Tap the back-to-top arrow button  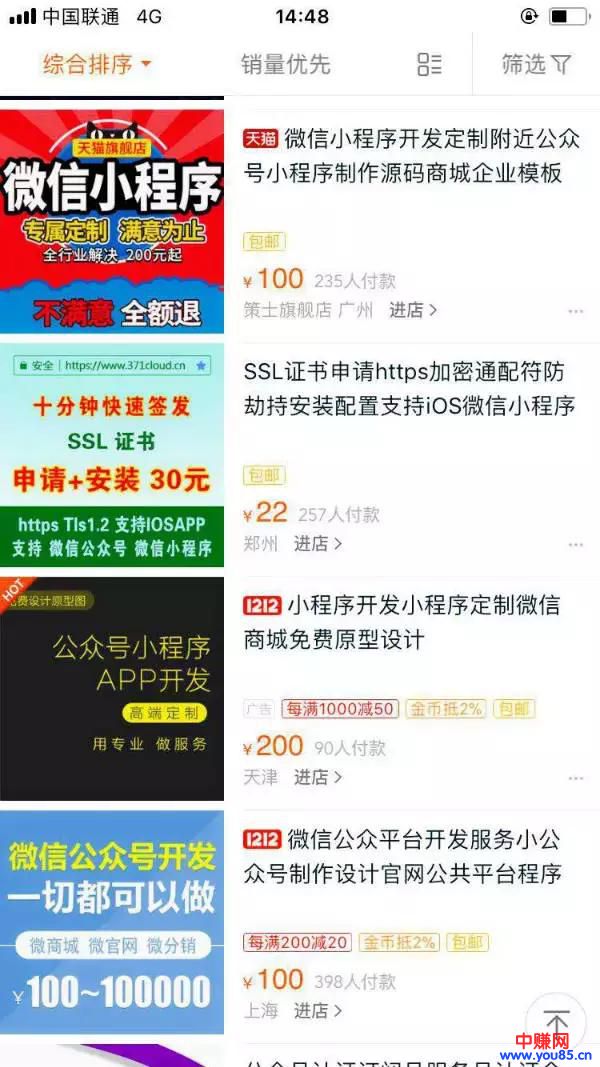click(556, 1022)
